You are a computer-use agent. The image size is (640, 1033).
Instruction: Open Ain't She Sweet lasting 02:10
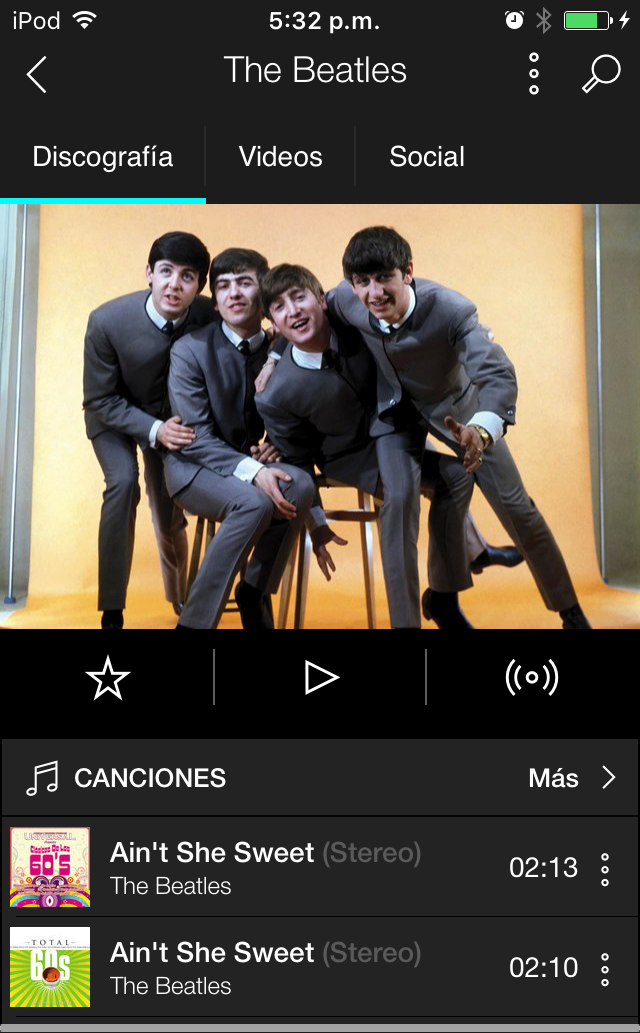point(265,967)
